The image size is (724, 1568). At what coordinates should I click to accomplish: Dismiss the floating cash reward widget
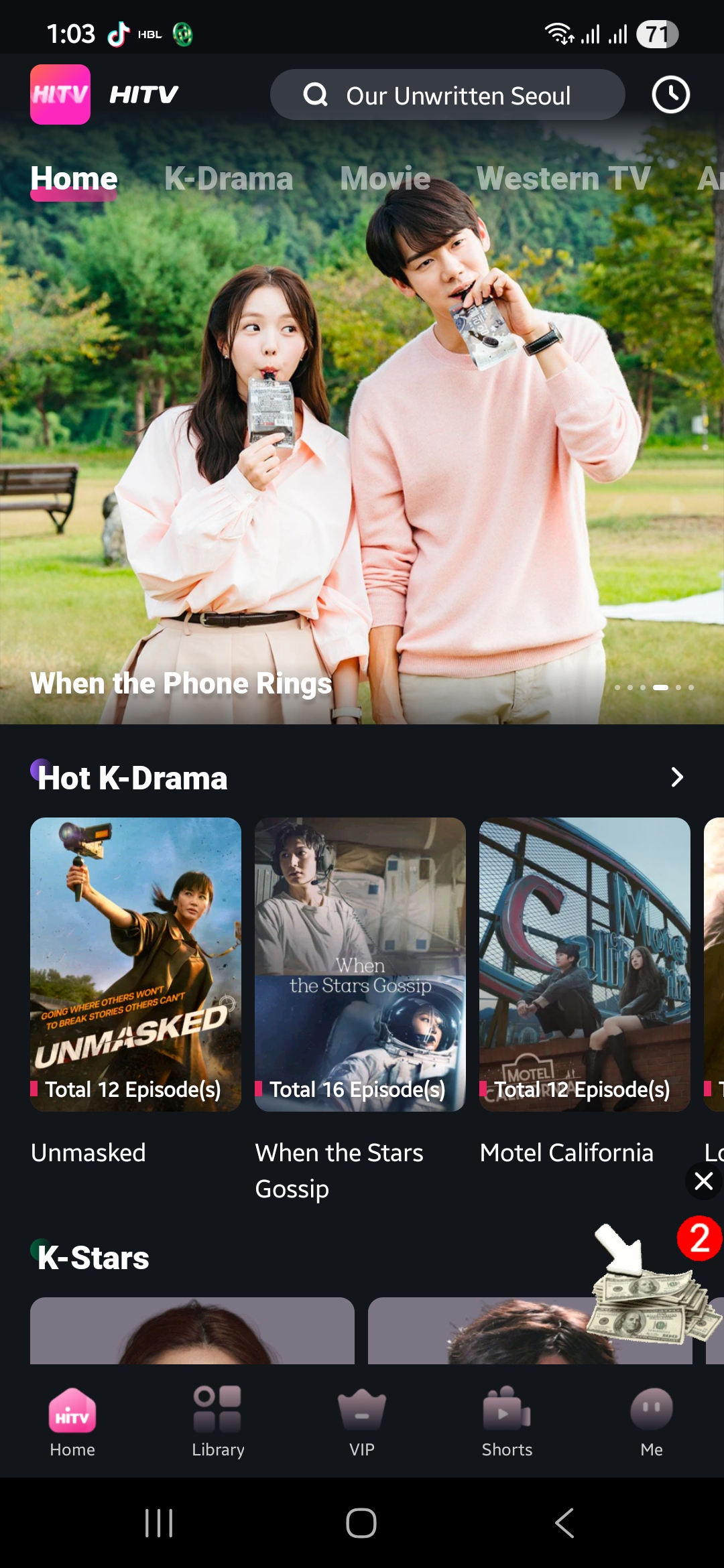point(703,1181)
